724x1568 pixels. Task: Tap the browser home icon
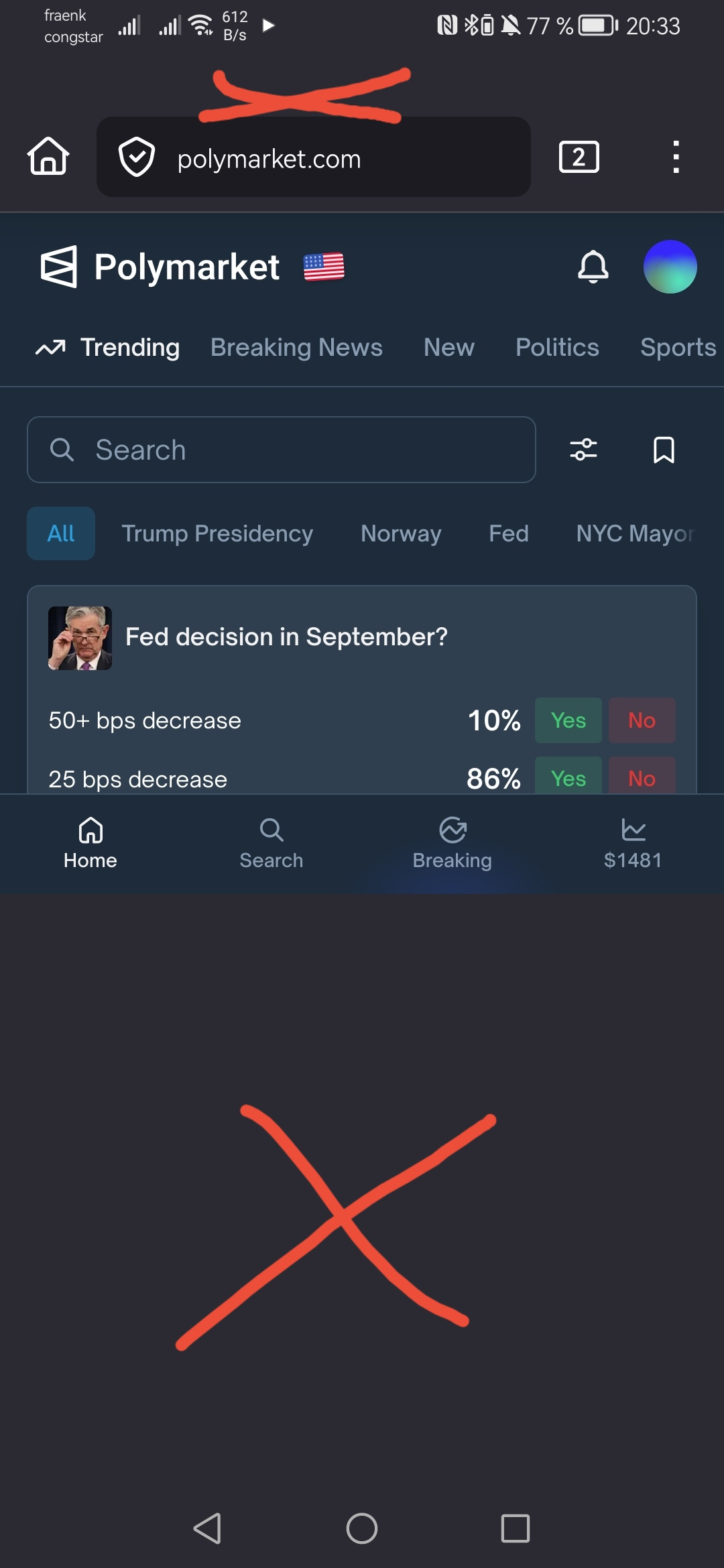point(48,156)
